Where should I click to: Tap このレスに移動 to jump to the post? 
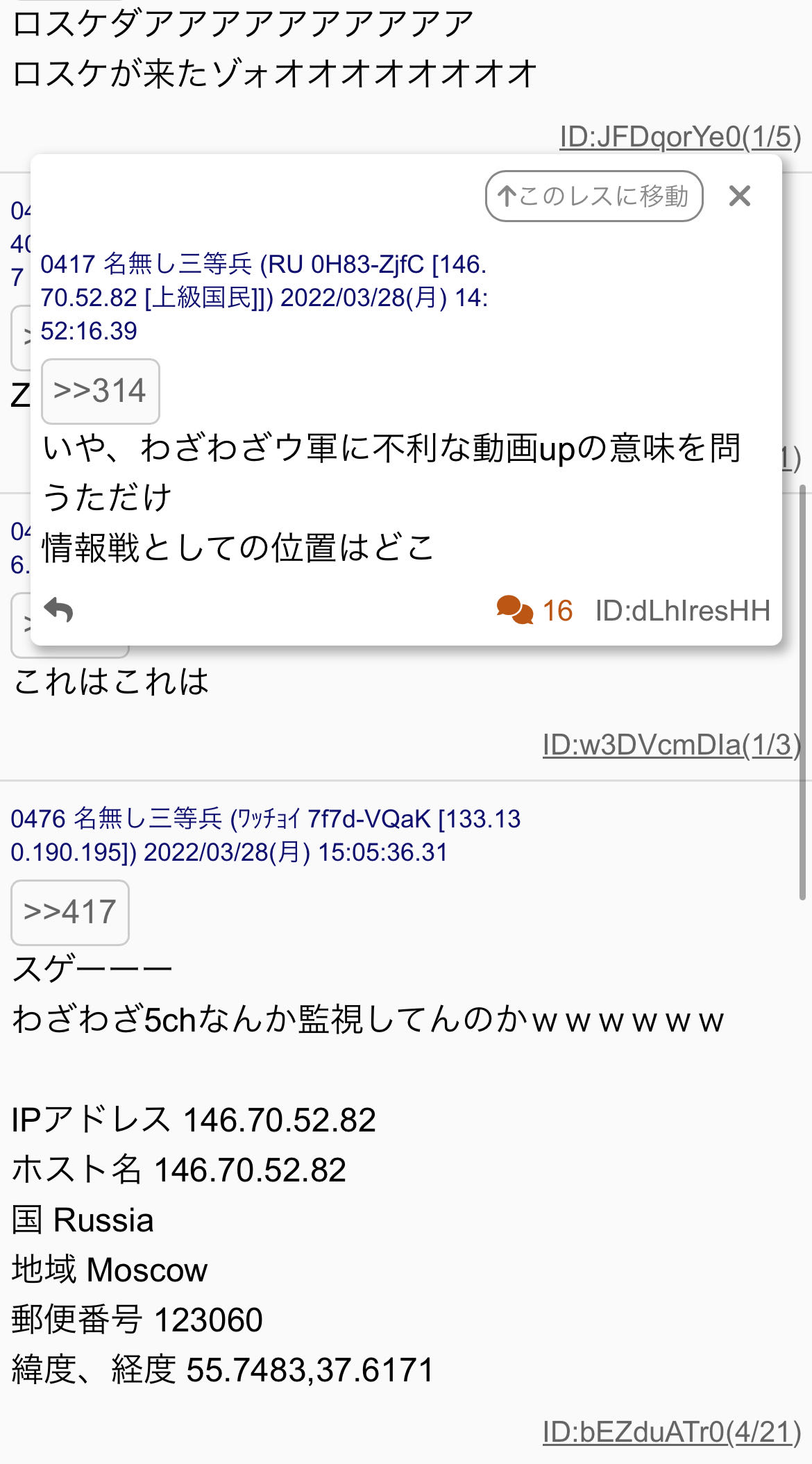tap(594, 196)
